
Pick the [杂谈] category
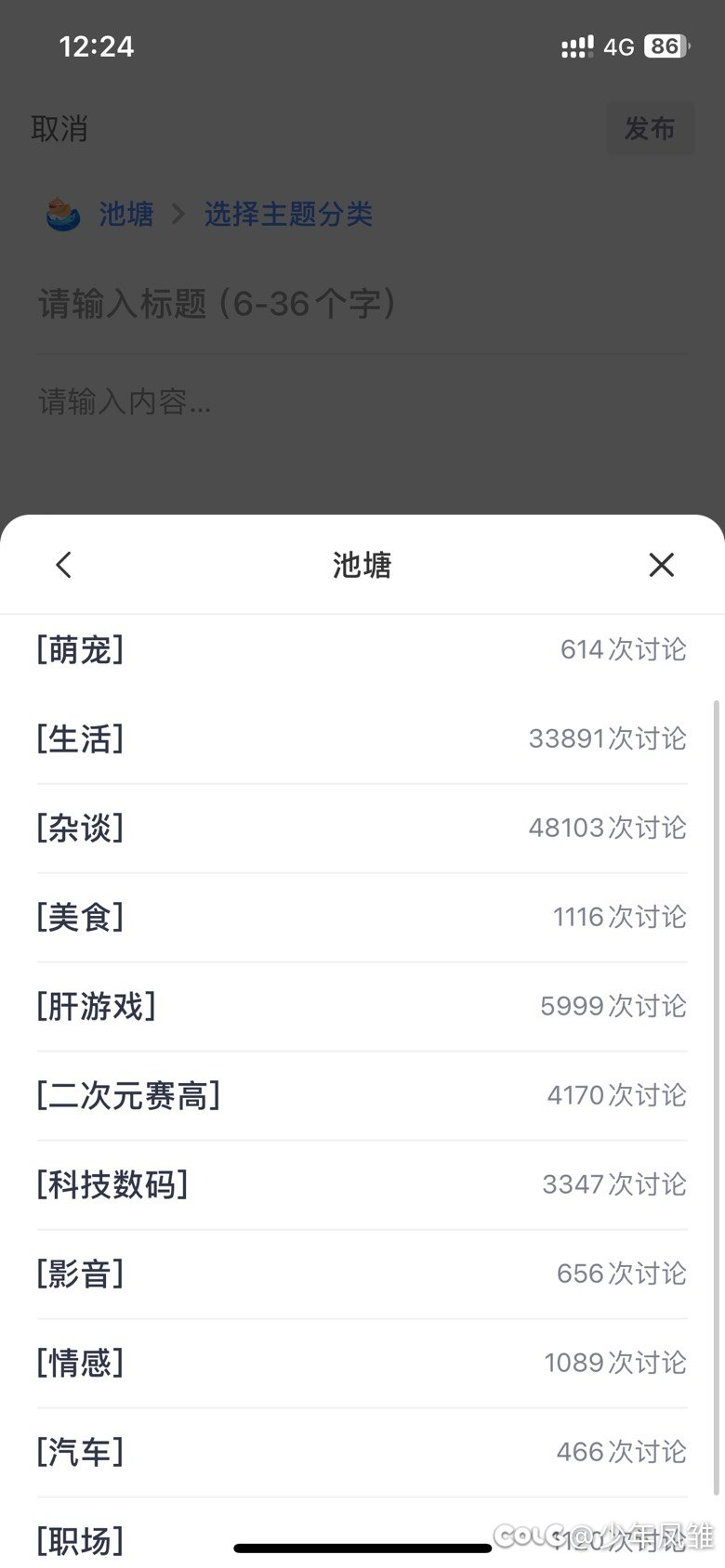tap(362, 829)
